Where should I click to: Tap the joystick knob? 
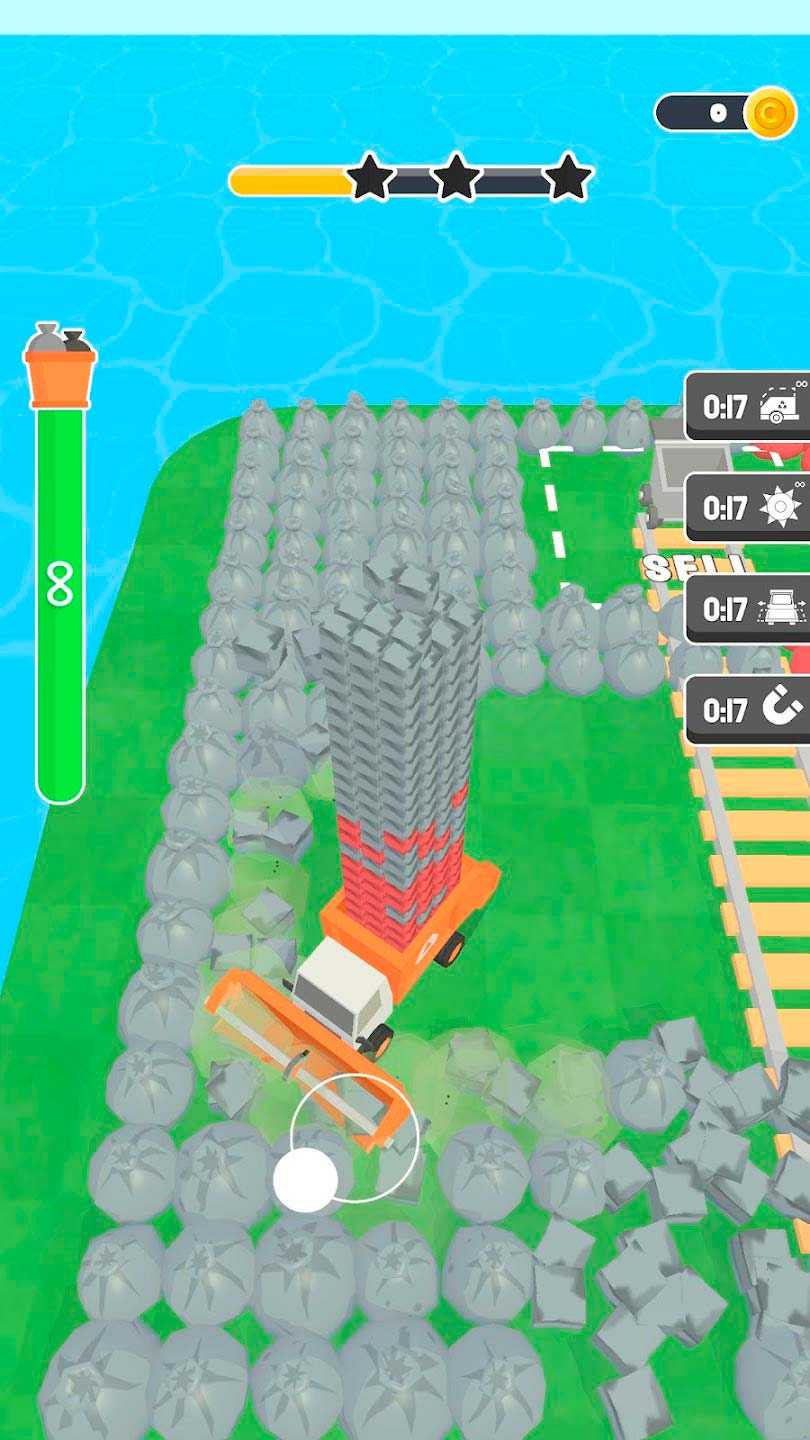306,1179
